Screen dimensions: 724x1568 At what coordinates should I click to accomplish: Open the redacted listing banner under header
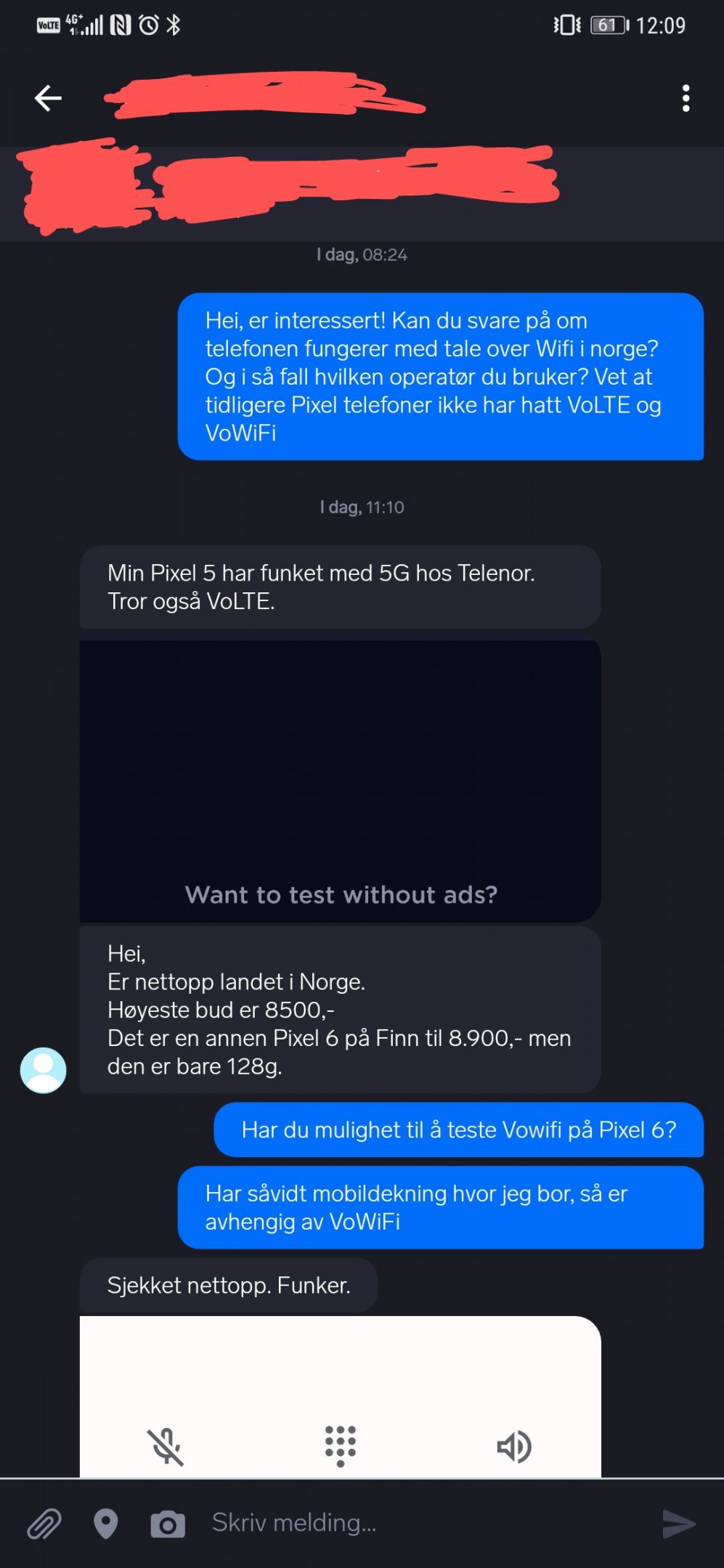pos(362,194)
